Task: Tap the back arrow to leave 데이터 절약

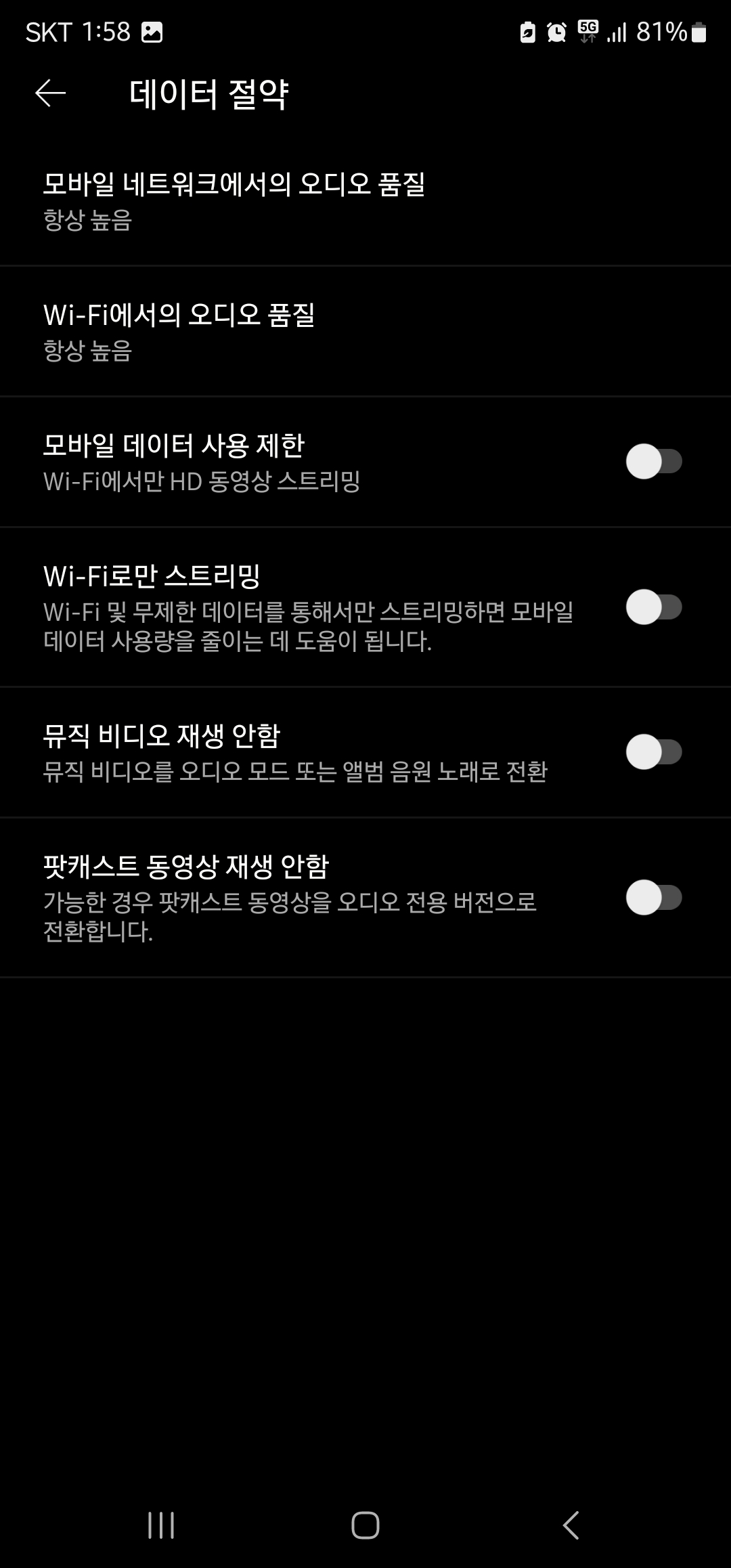Action: [49, 95]
